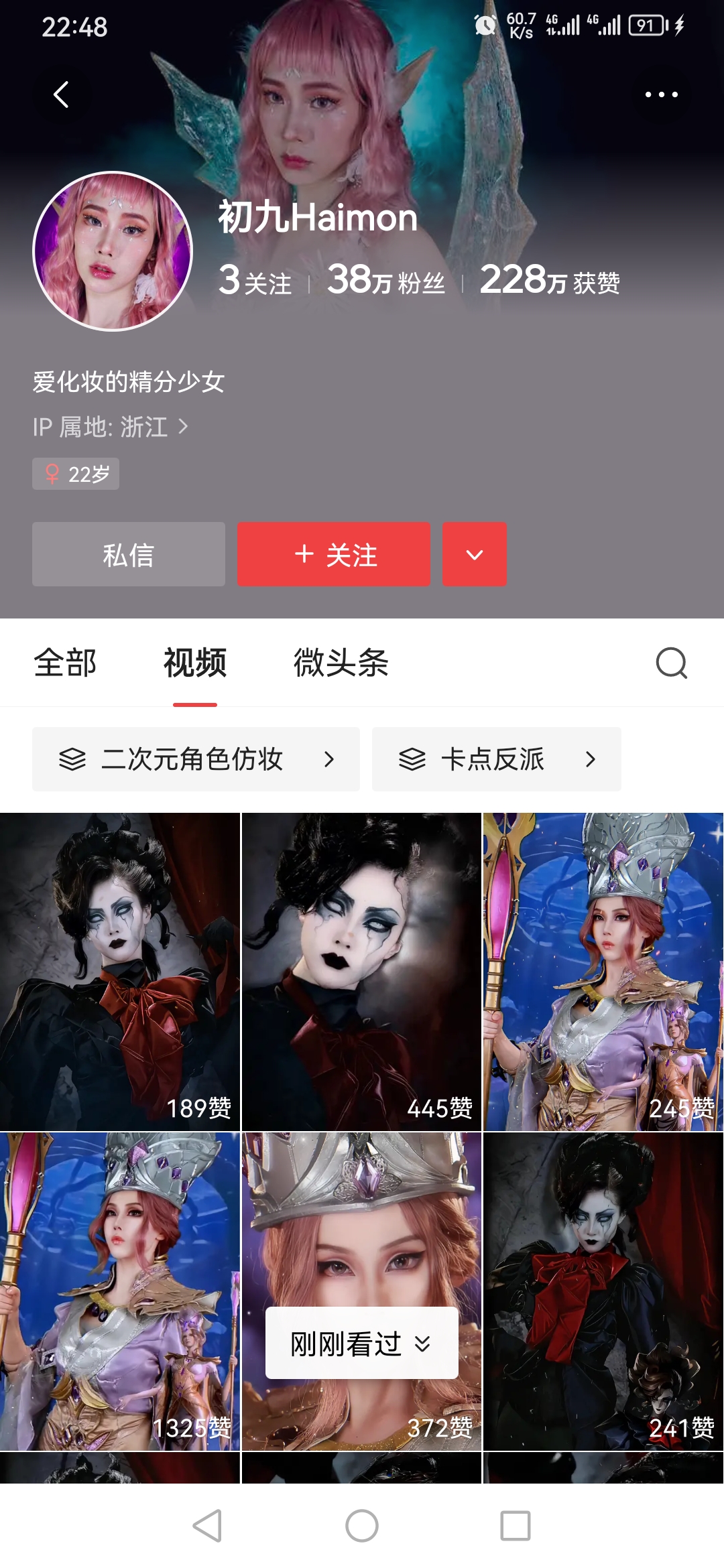Go back using the top-left arrow
Image resolution: width=724 pixels, height=1568 pixels.
61,94
